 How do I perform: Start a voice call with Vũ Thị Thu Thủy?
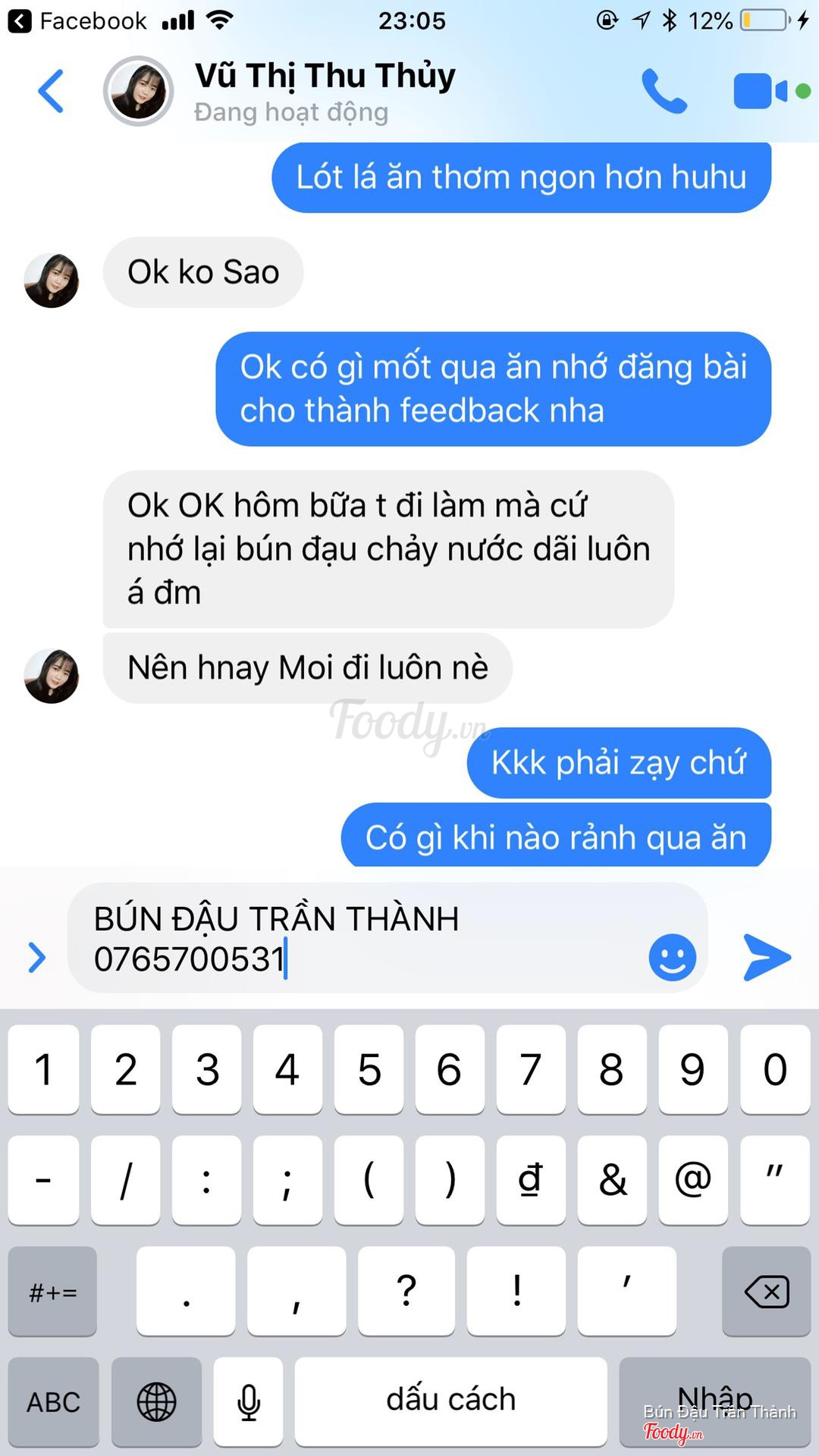(664, 91)
